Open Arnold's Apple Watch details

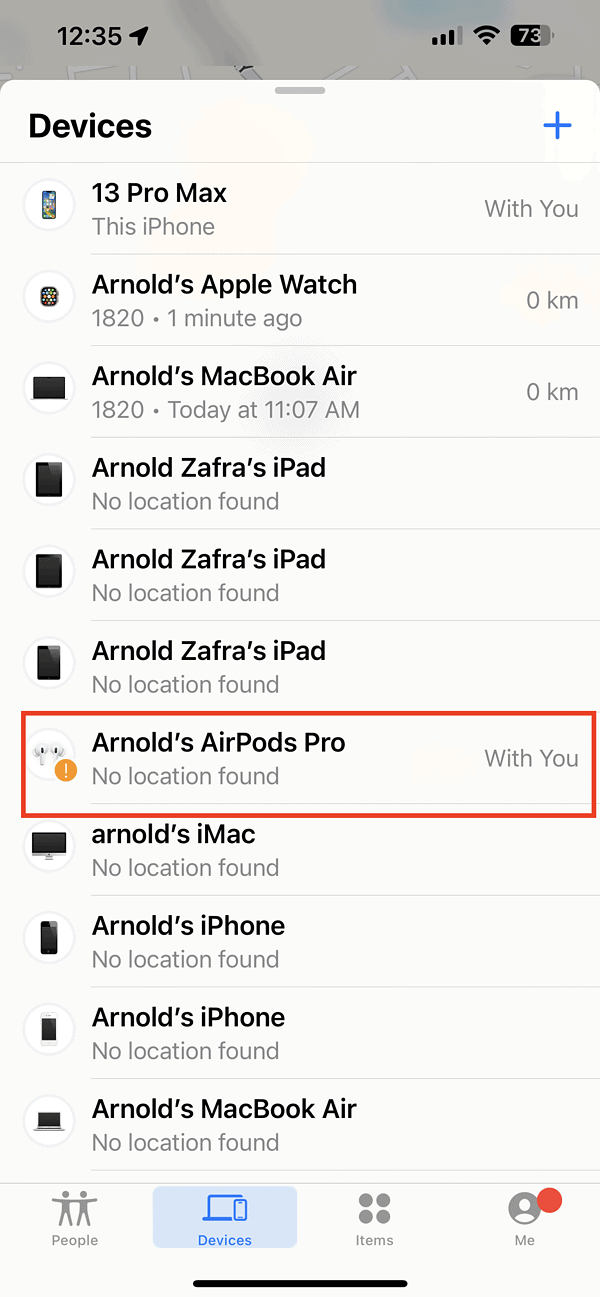pyautogui.click(x=300, y=300)
